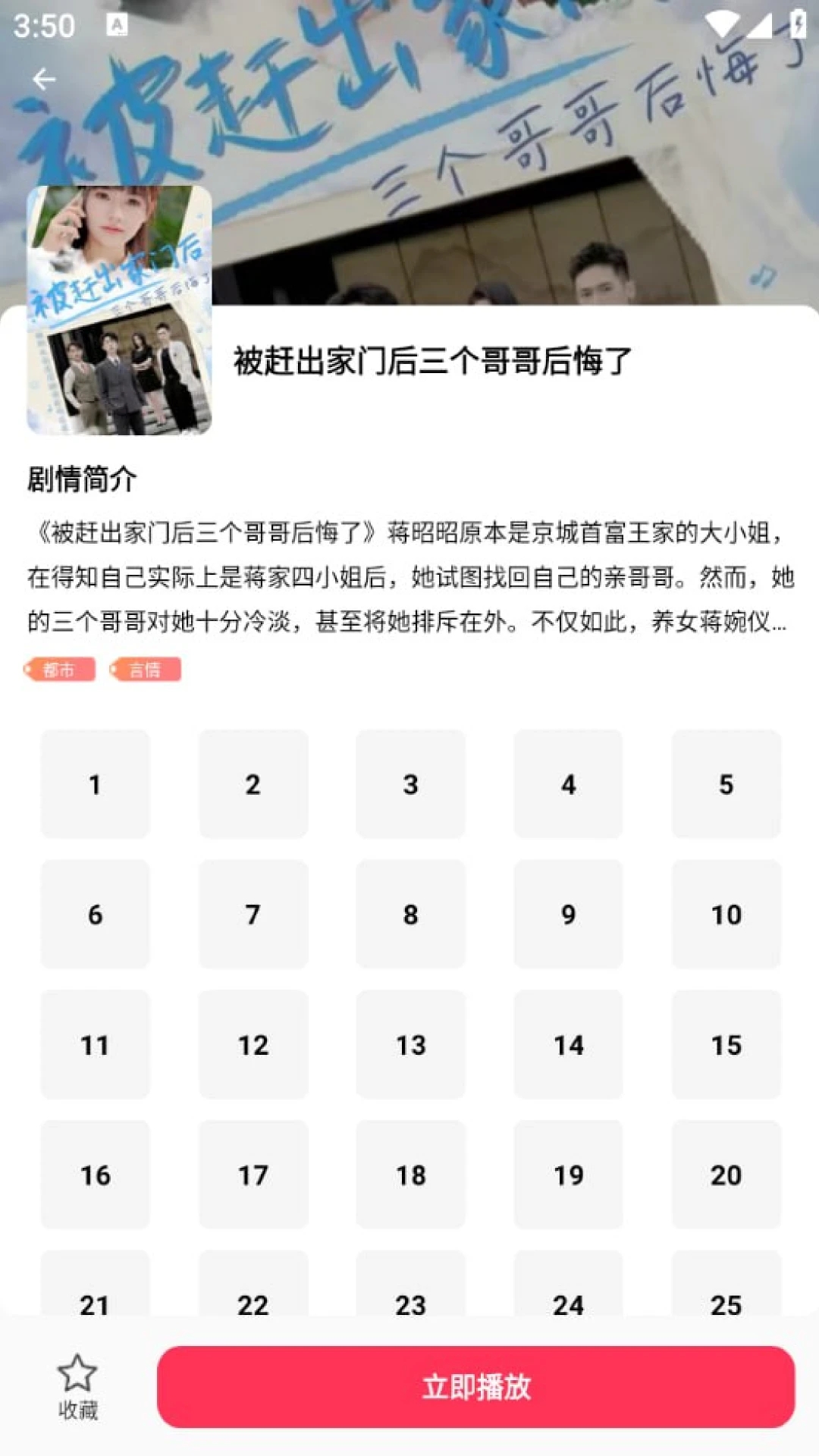Jump to episode 10

pyautogui.click(x=726, y=915)
